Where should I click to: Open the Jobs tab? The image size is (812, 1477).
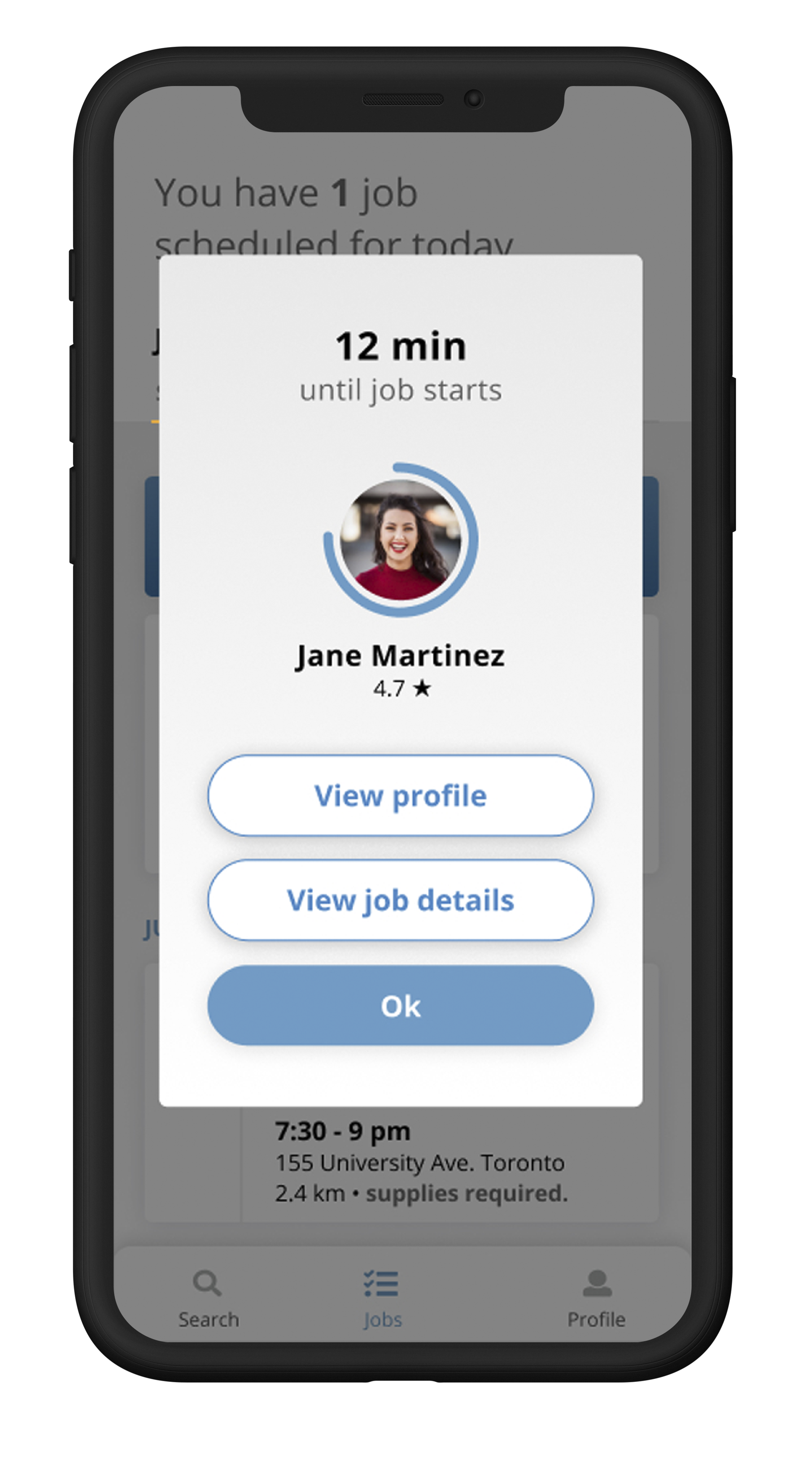pyautogui.click(x=382, y=1298)
